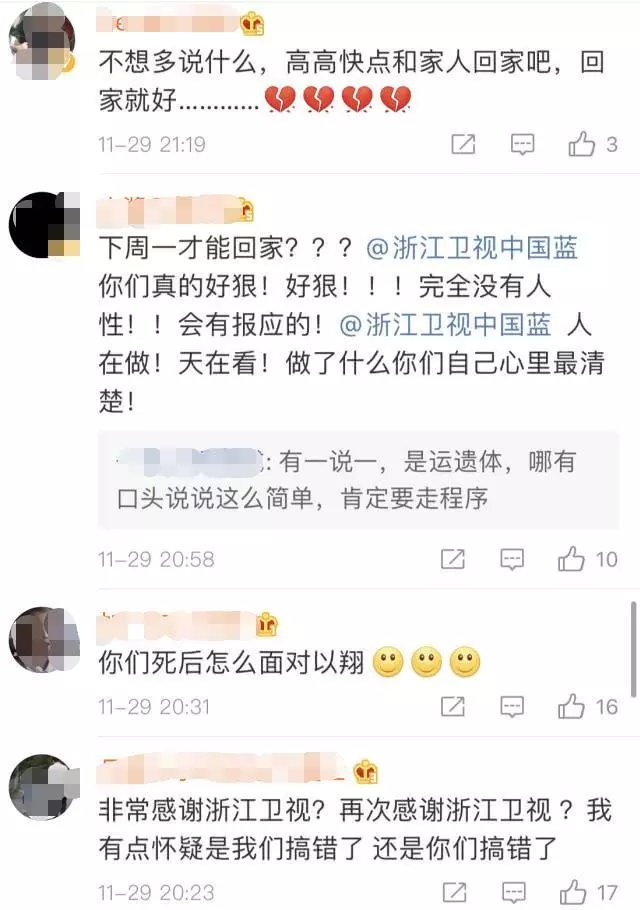Like the comment 你们死后怎么面对以翔
This screenshot has width=640, height=910.
pos(572,707)
